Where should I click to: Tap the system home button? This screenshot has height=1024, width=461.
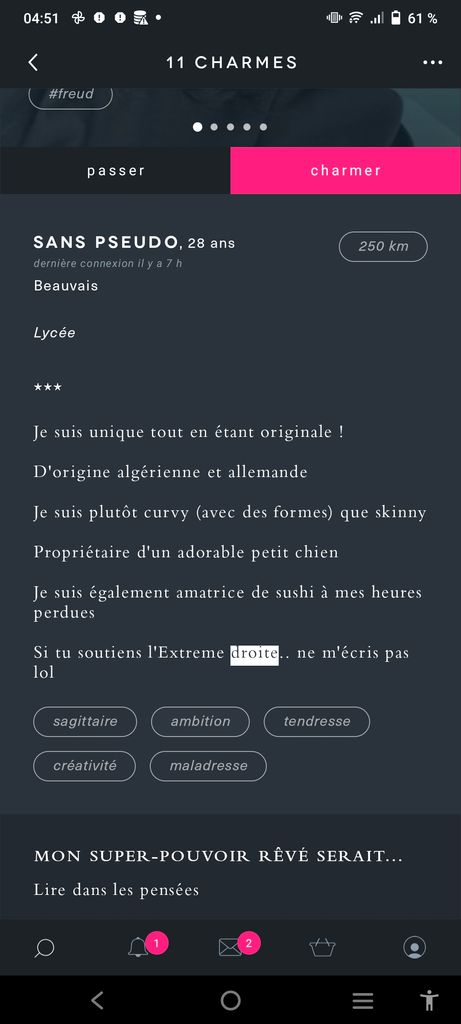[x=230, y=1000]
